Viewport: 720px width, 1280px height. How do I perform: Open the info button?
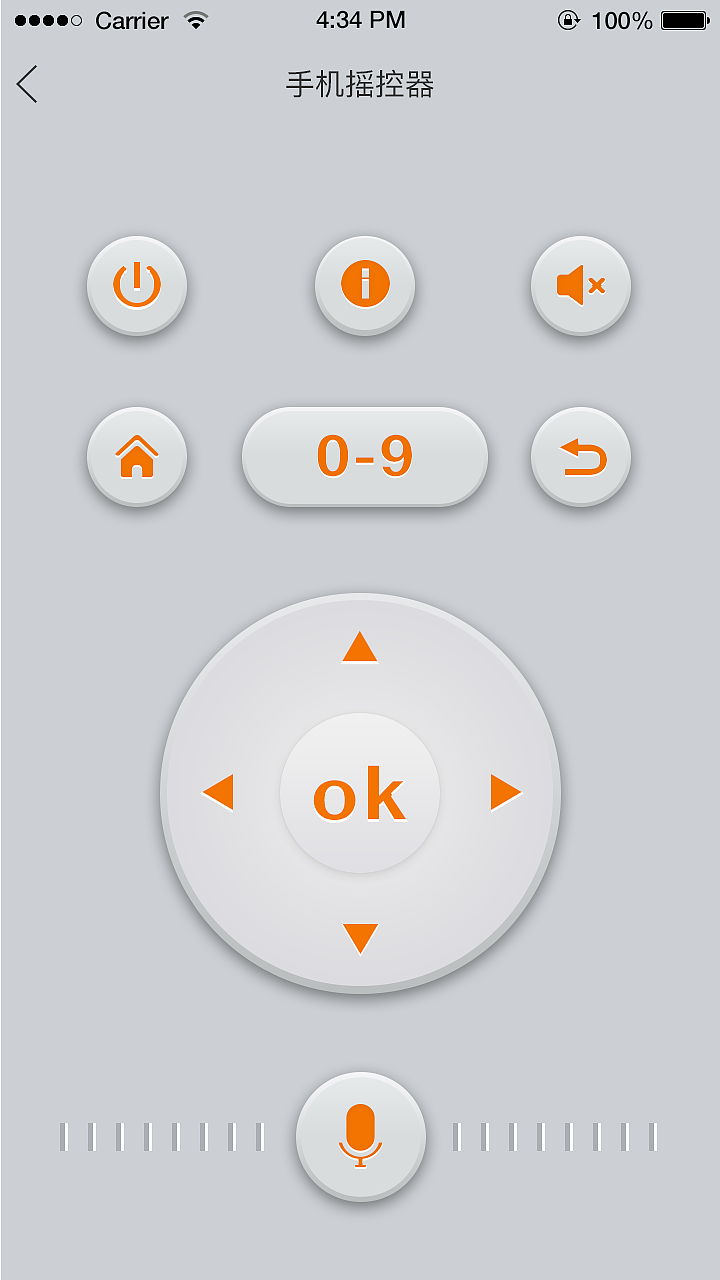point(365,286)
